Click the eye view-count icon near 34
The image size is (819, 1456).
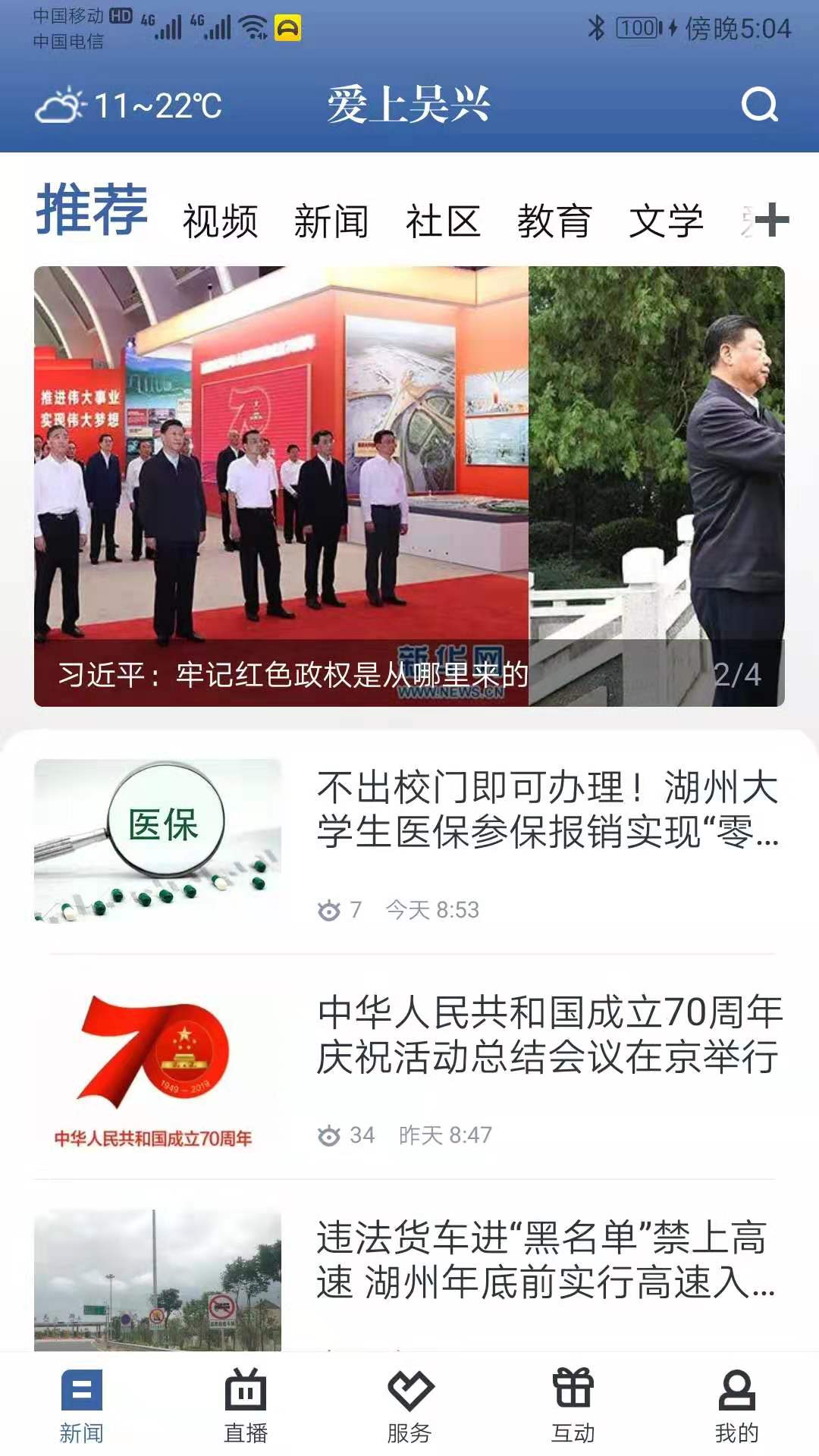329,1135
